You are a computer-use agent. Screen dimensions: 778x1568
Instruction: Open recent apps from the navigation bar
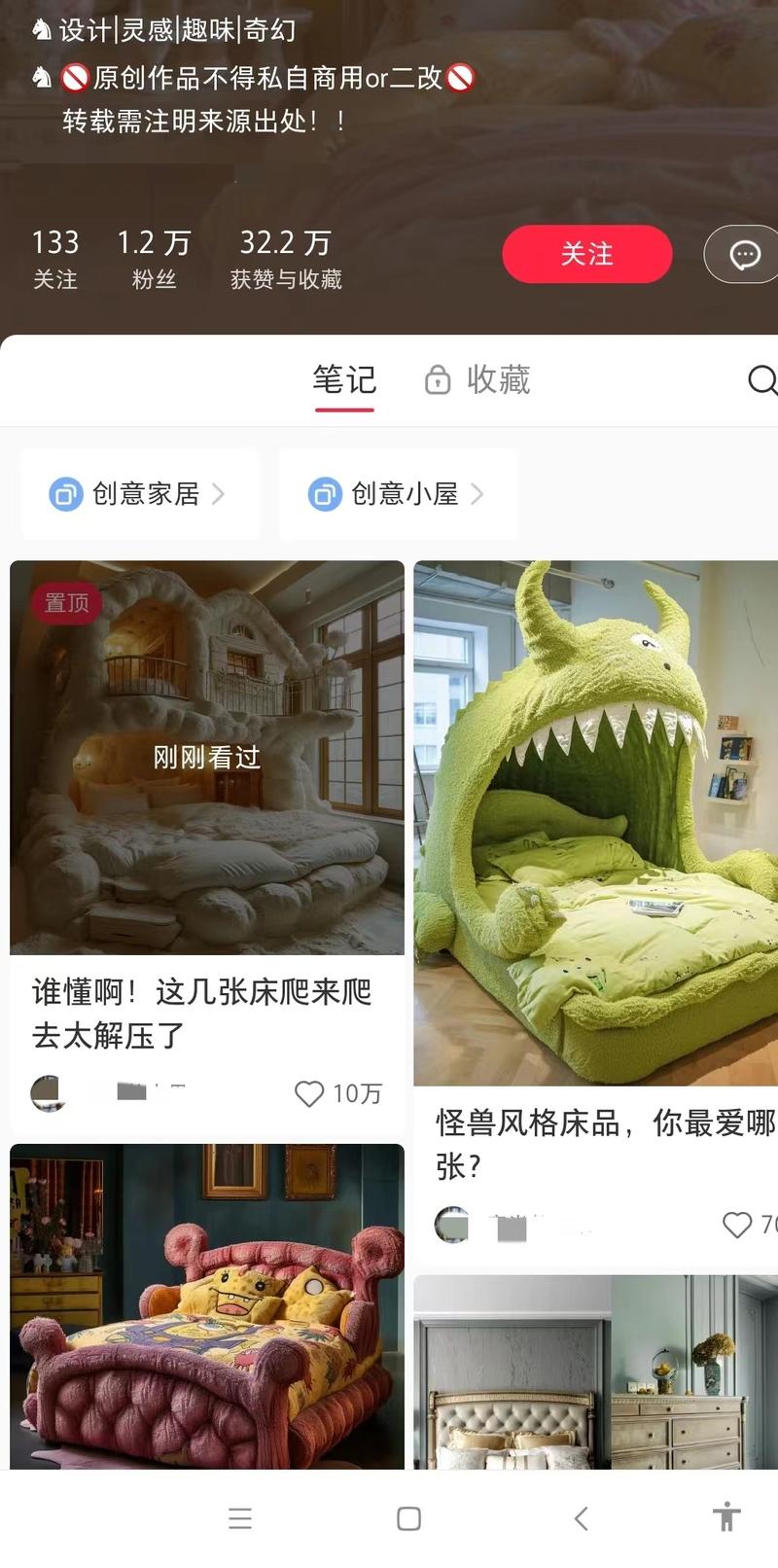pos(240,1518)
